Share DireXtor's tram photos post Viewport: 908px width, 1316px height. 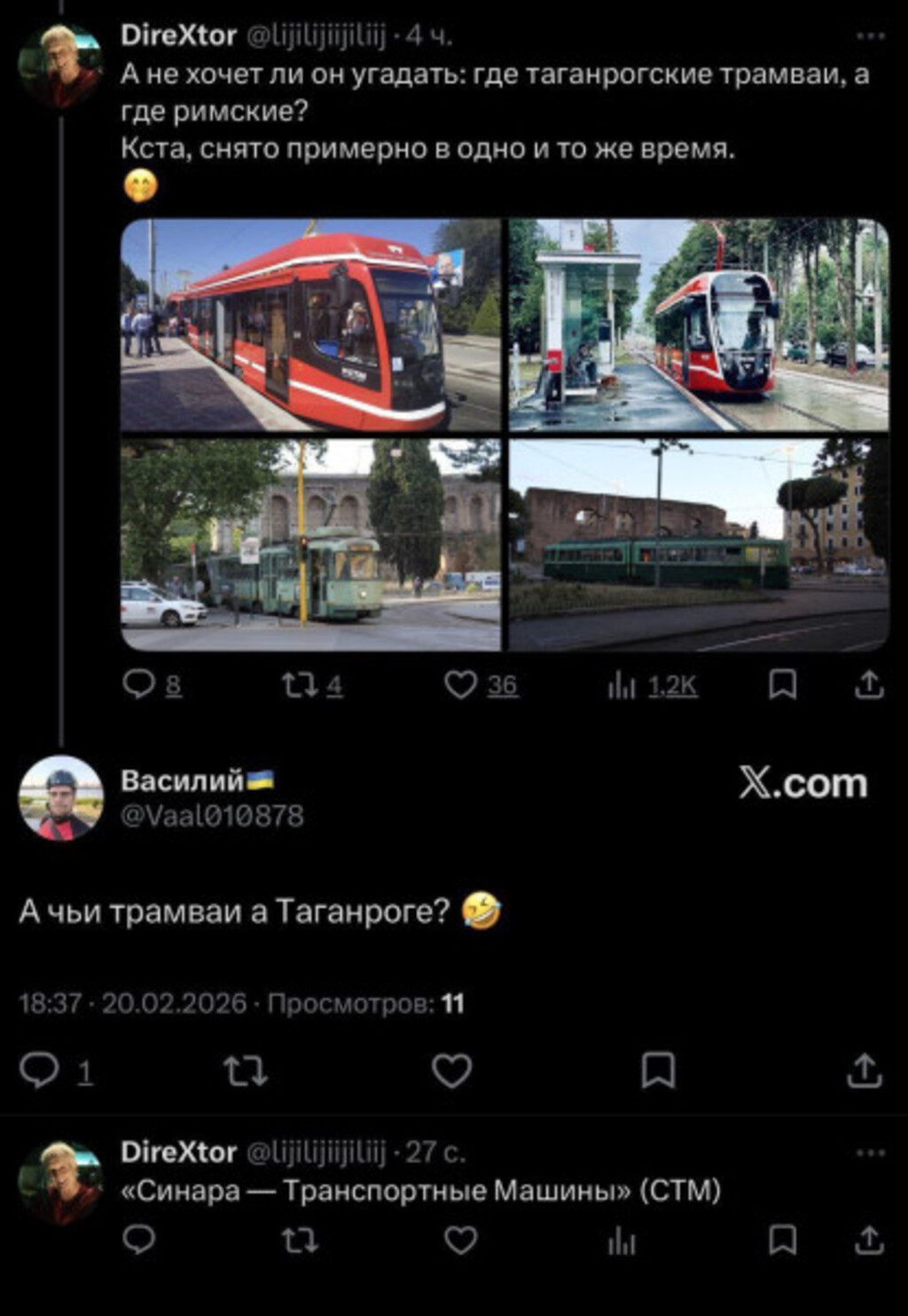point(869,685)
